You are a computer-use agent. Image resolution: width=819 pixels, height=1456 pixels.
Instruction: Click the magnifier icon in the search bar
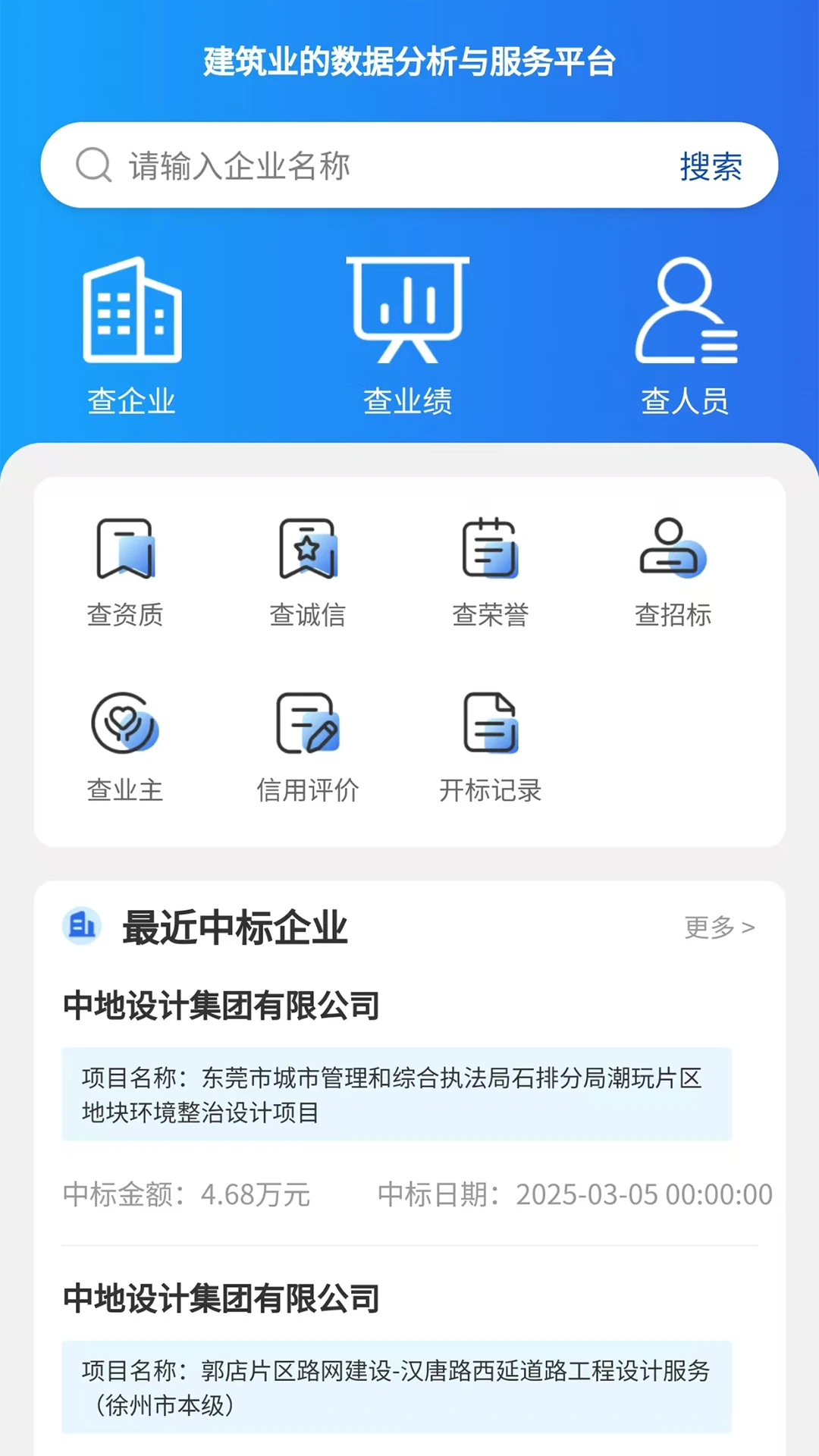coord(93,165)
